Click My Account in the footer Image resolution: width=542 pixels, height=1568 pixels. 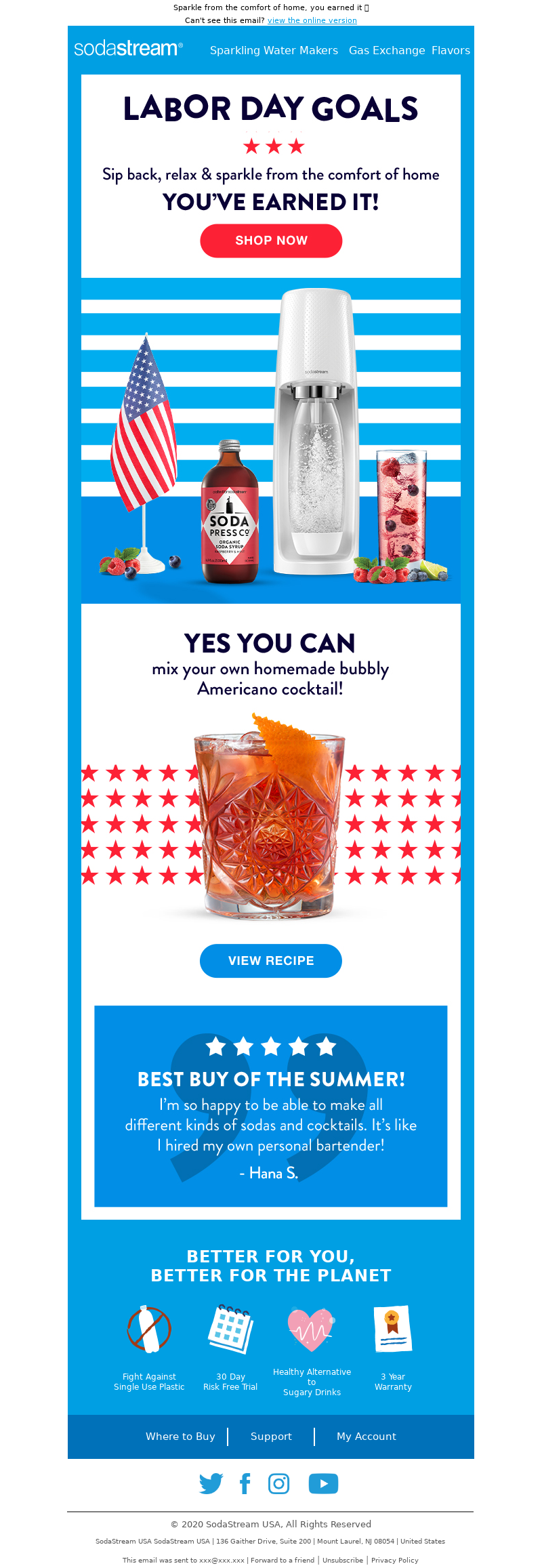[366, 1436]
